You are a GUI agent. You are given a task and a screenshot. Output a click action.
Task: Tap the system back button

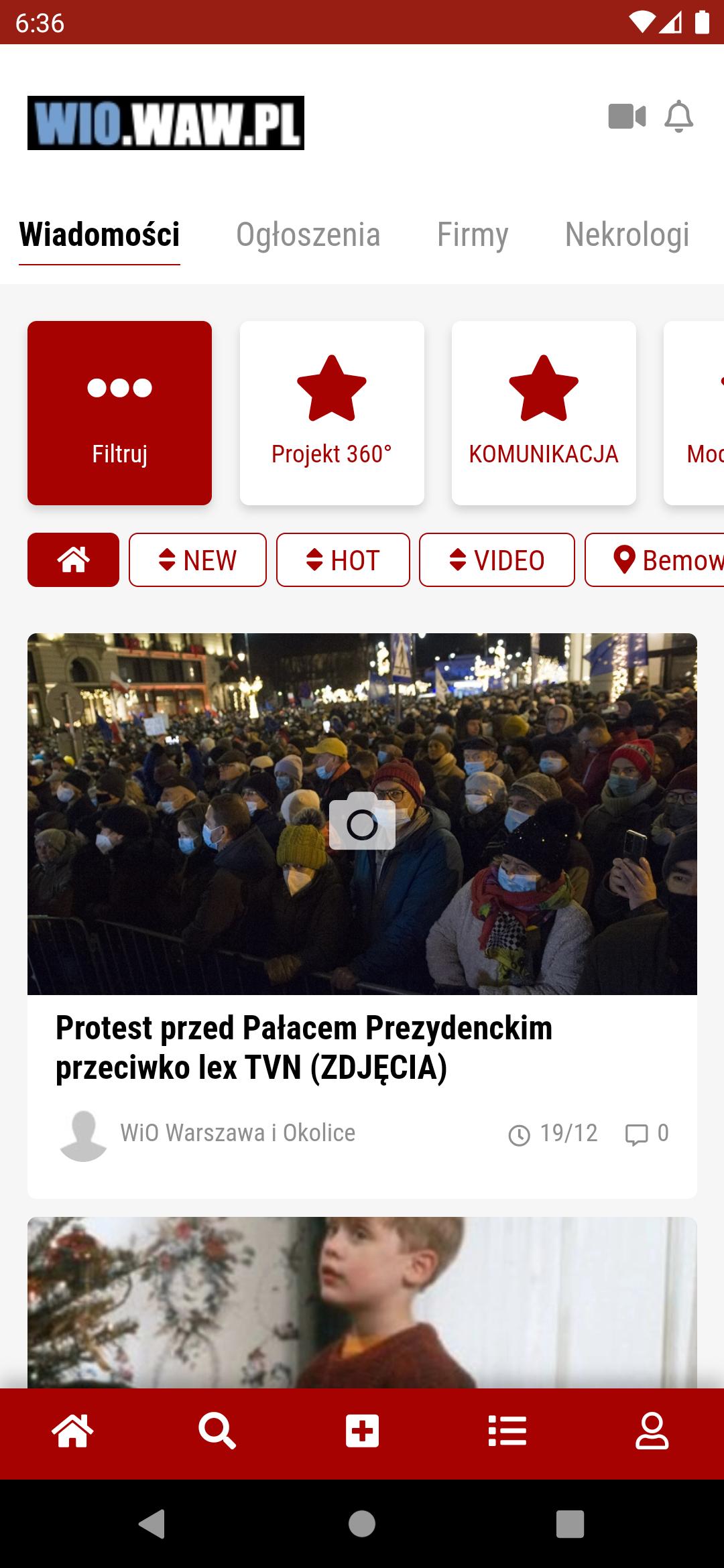152,1524
